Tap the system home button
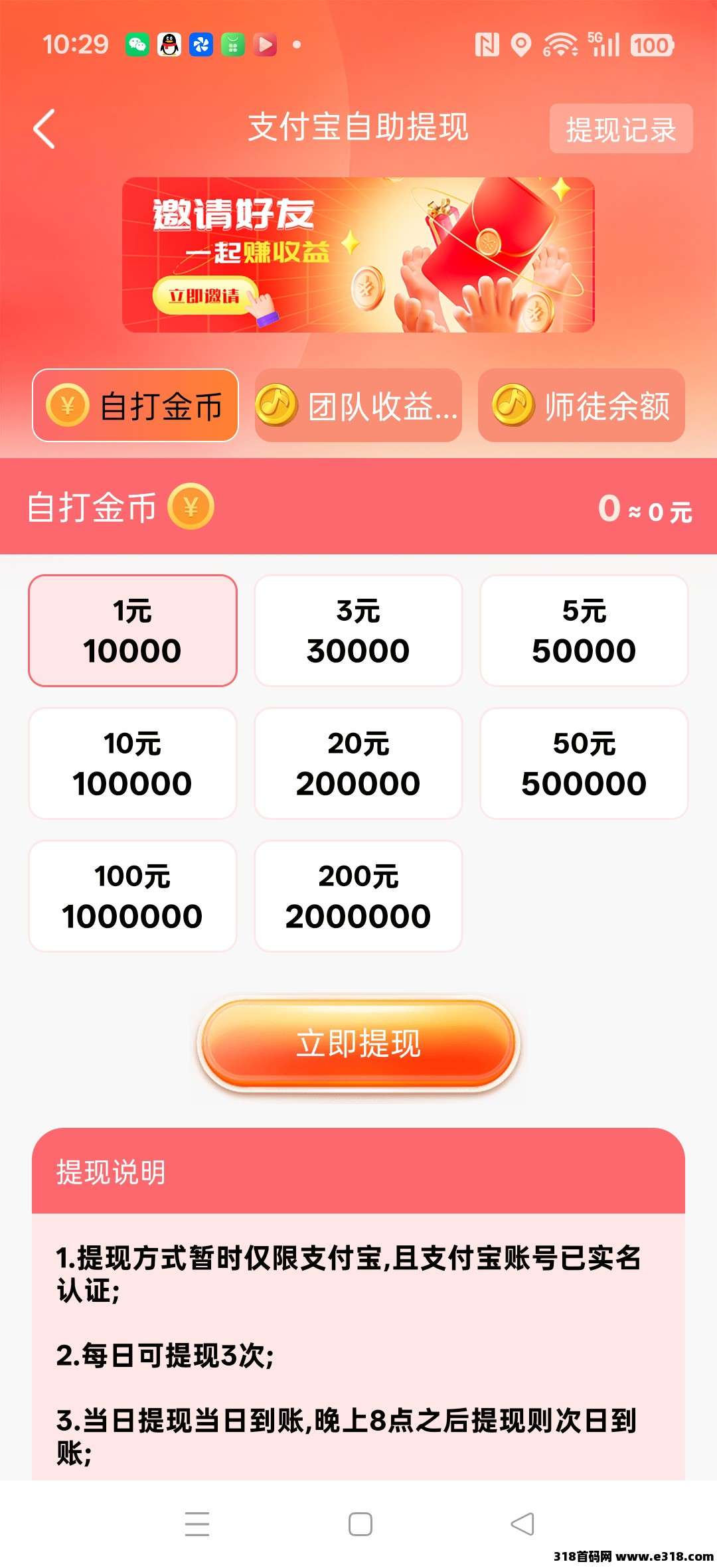 pyautogui.click(x=360, y=1524)
